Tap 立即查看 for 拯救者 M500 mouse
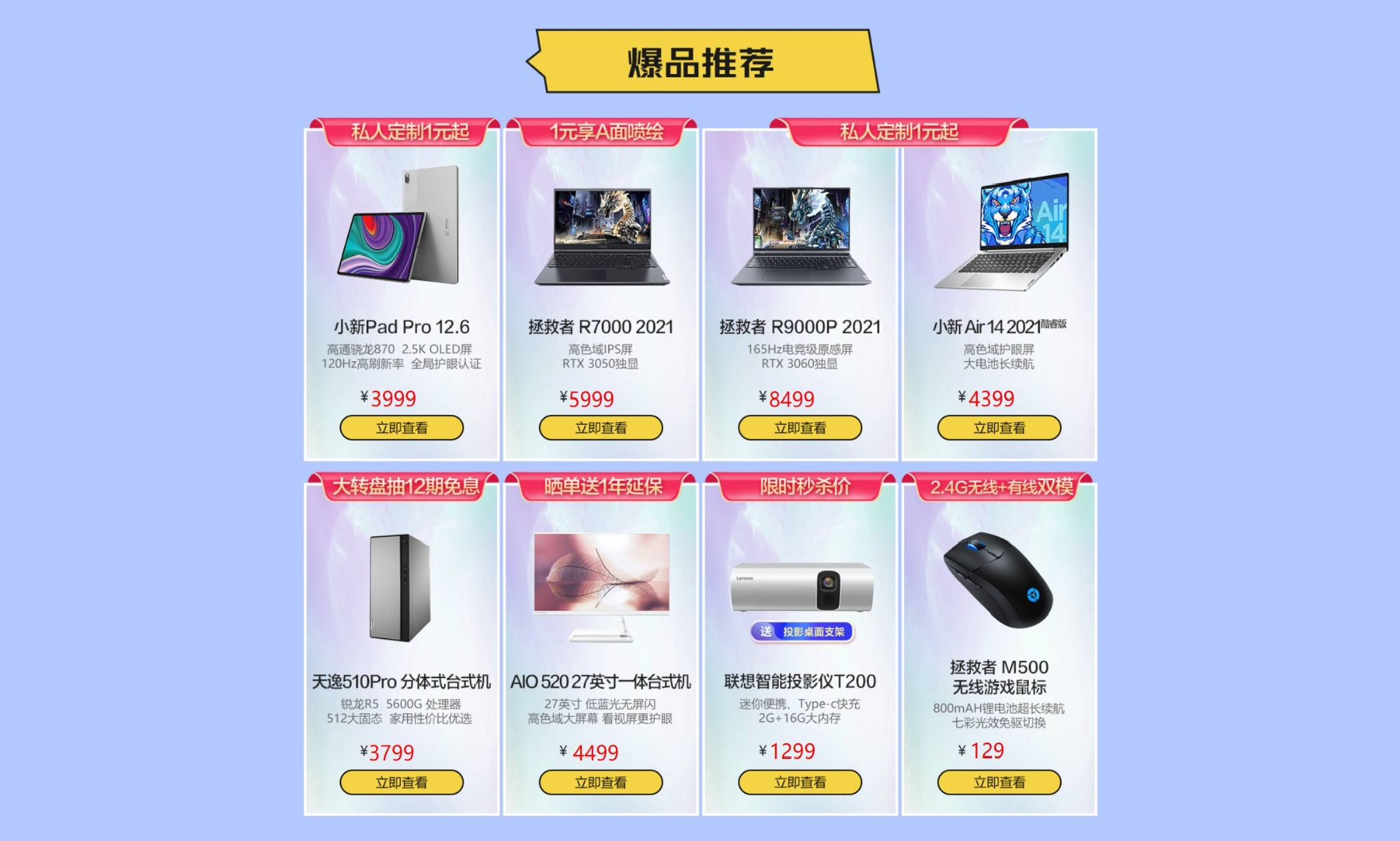Image resolution: width=1400 pixels, height=841 pixels. 999,782
